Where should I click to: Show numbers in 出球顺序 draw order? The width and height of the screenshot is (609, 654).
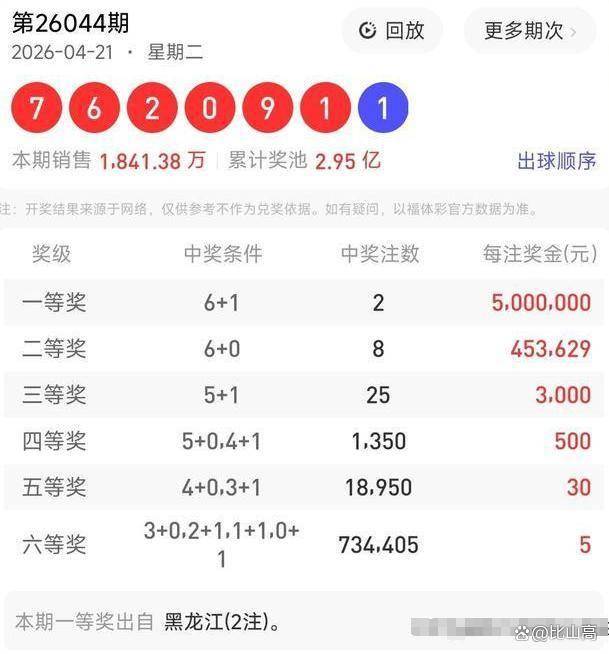click(x=555, y=160)
